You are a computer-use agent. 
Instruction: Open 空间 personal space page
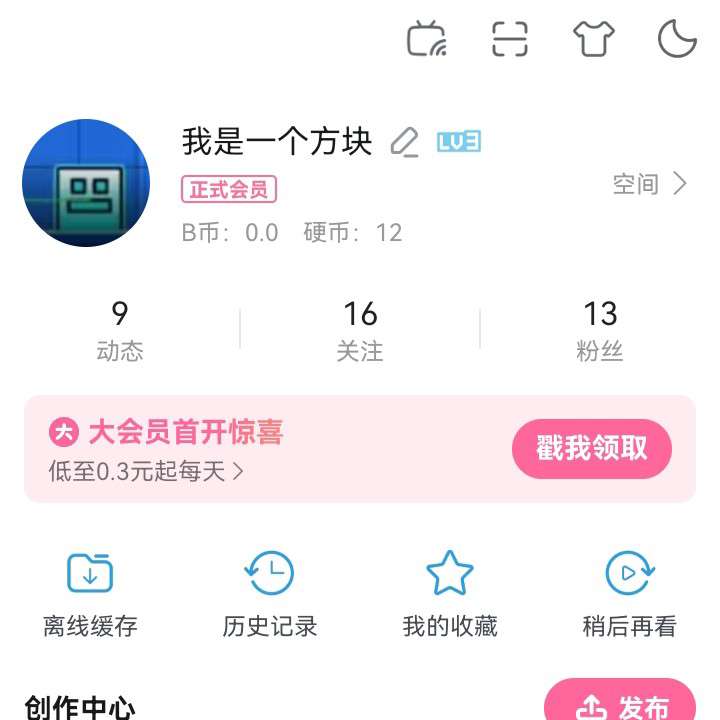coord(650,184)
